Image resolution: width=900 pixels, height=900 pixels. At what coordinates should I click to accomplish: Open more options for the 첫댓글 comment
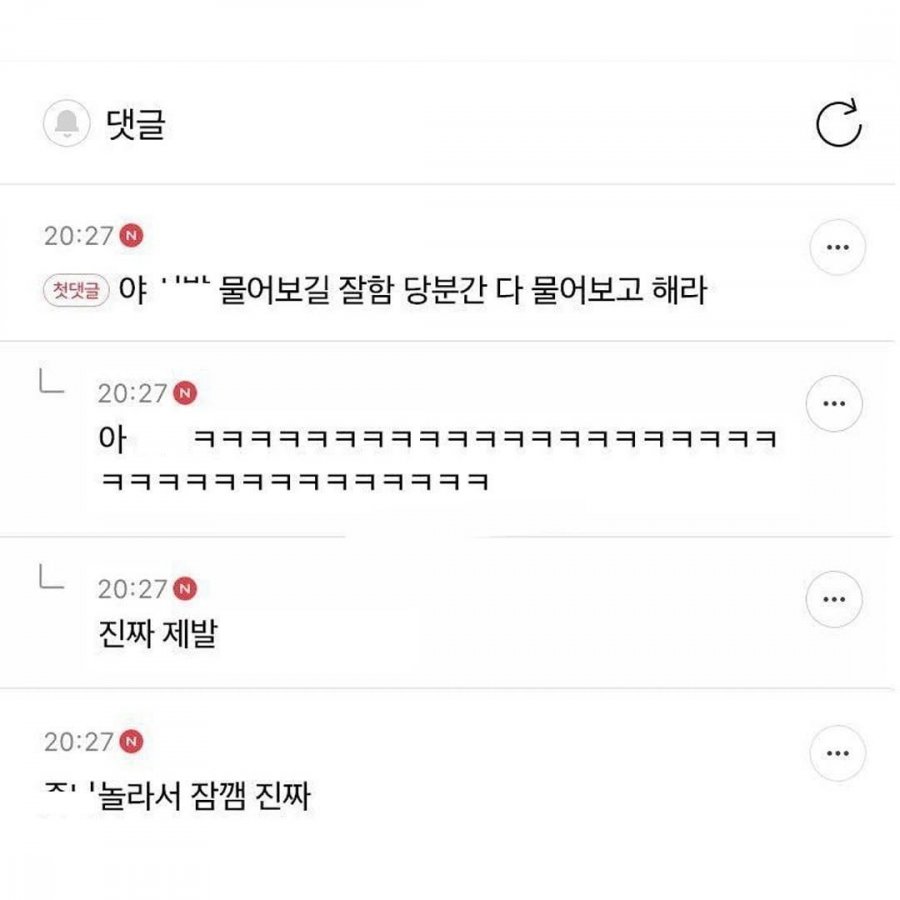(x=836, y=247)
